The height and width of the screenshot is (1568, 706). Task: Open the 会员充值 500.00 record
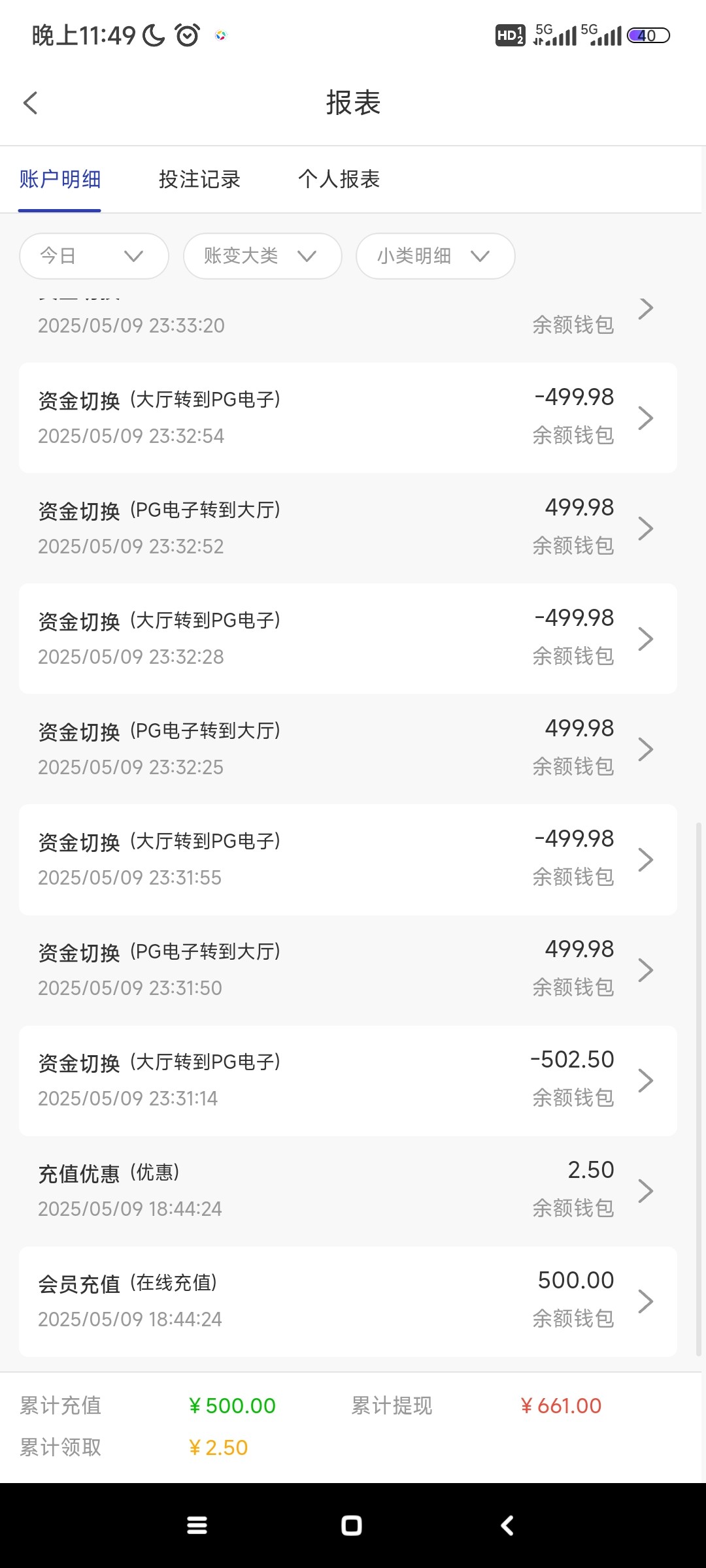point(348,1301)
